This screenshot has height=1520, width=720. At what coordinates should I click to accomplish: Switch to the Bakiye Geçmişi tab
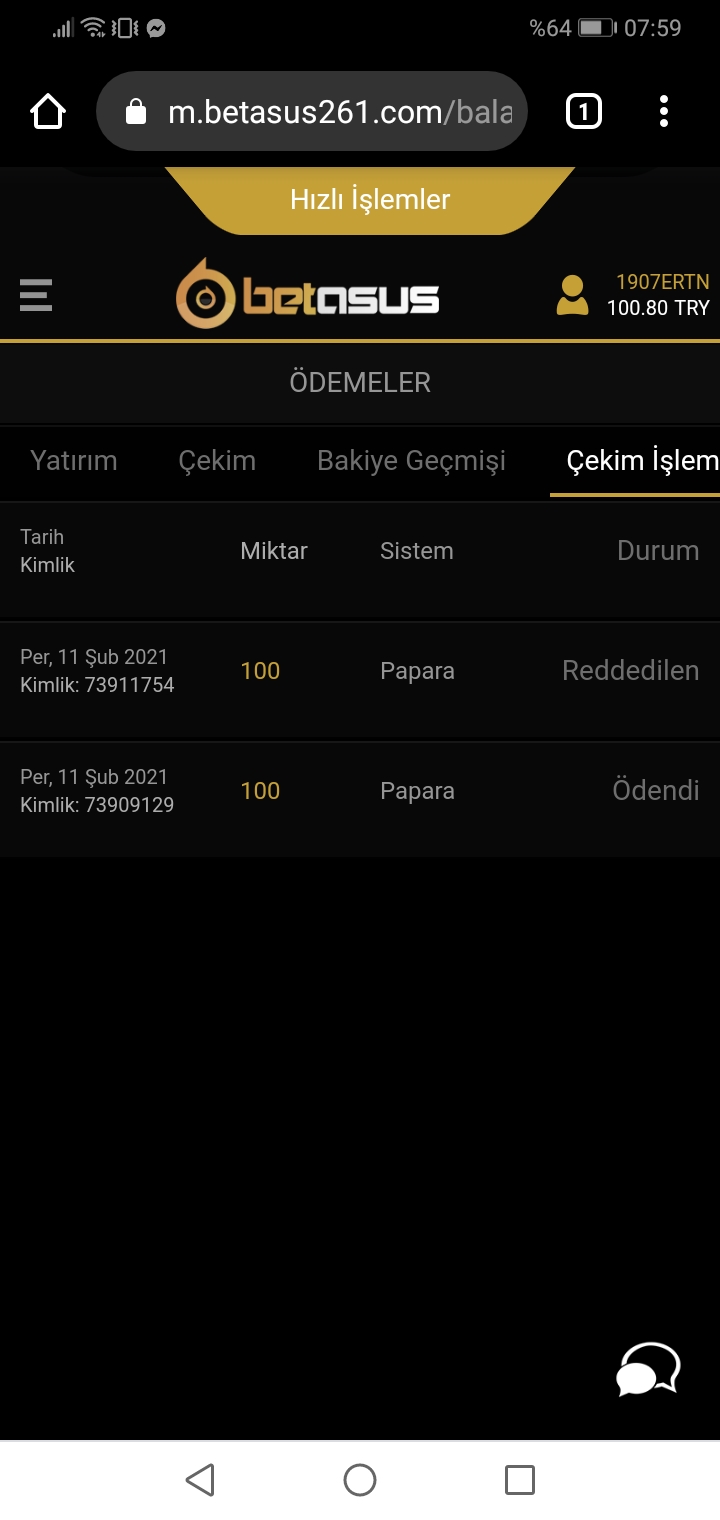(x=411, y=461)
